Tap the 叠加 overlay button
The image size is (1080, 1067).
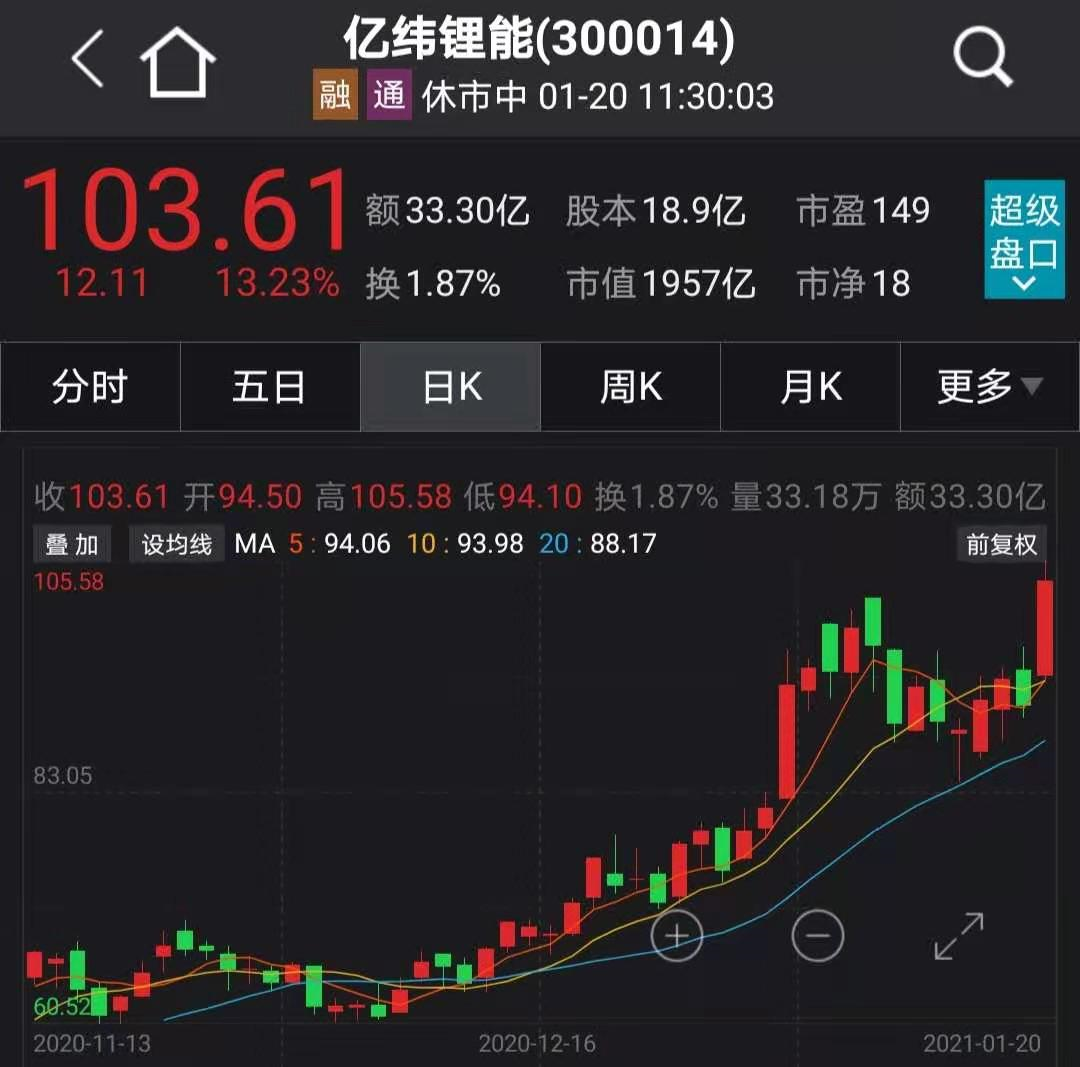[x=72, y=545]
